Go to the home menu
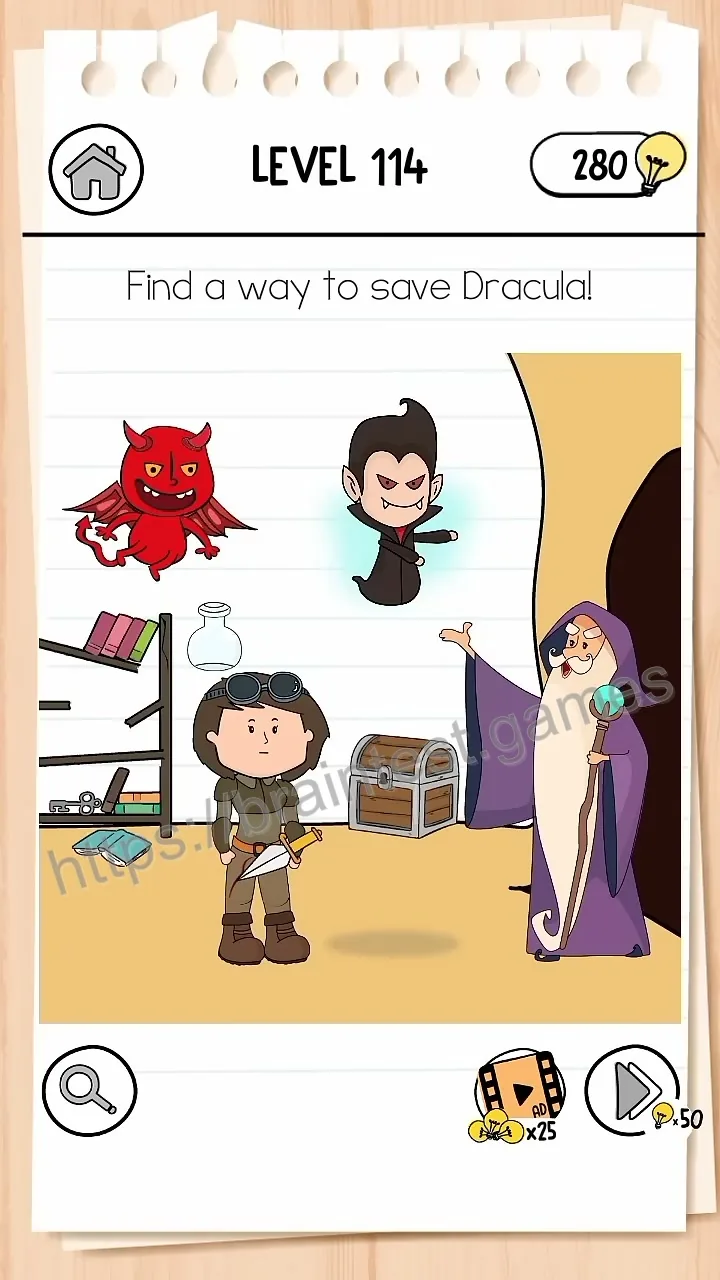The width and height of the screenshot is (720, 1280). pos(96,169)
